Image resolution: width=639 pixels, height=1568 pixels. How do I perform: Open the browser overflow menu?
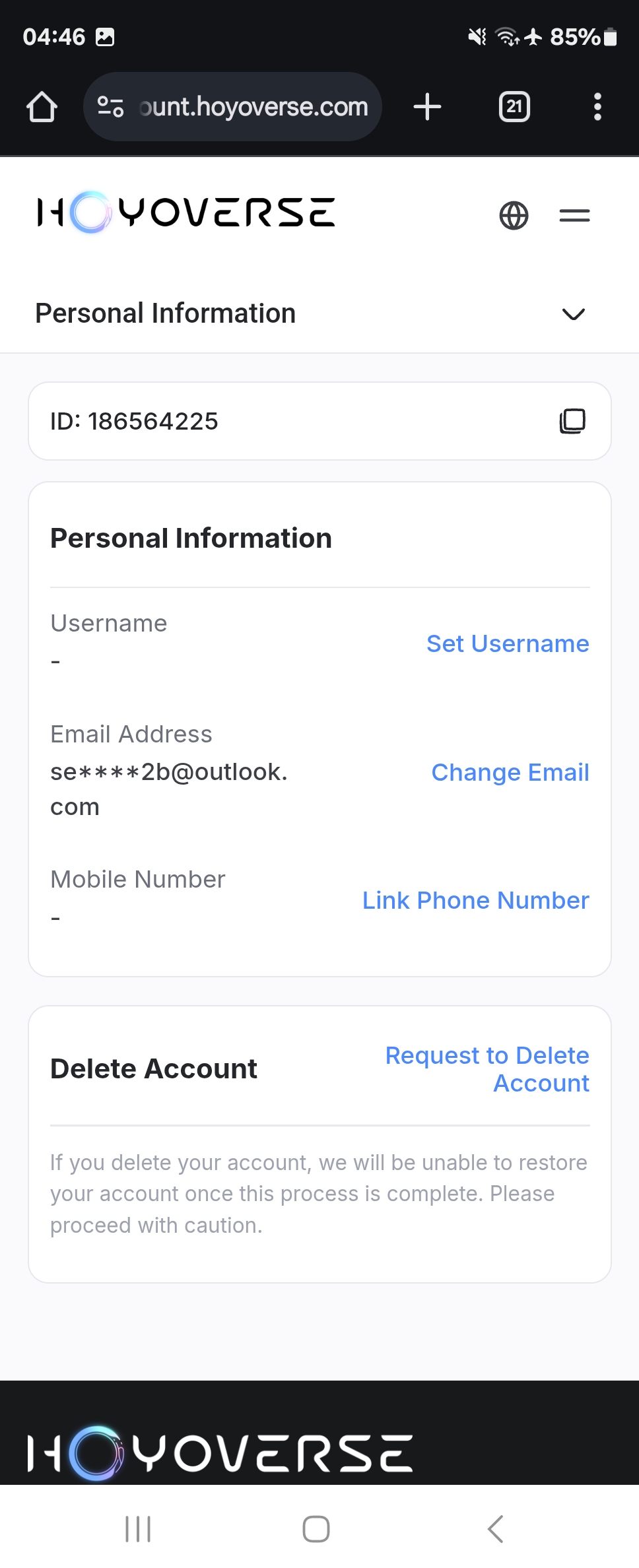click(x=597, y=107)
